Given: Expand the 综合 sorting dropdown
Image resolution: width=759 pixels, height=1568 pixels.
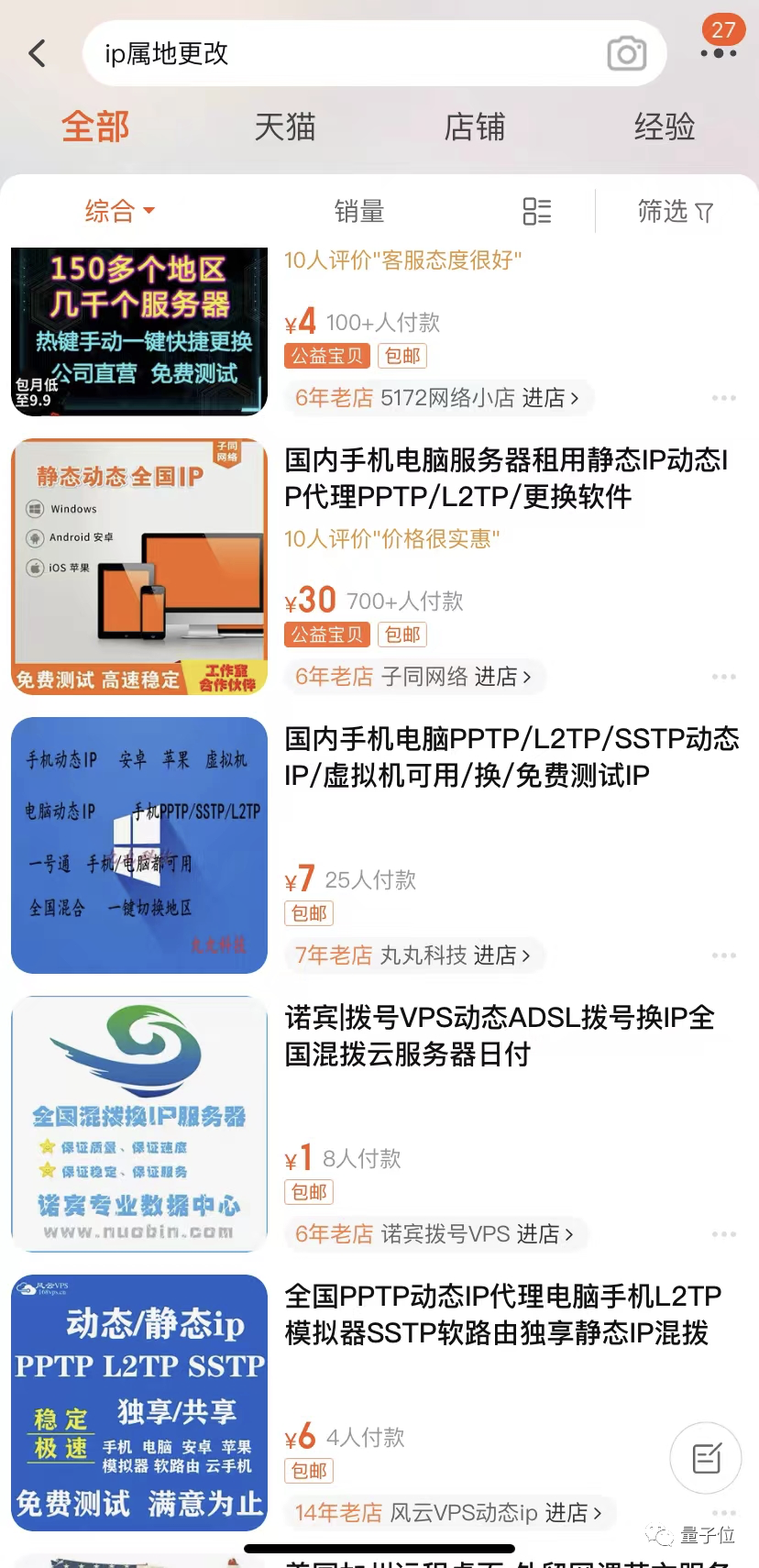Looking at the screenshot, I should 119,212.
